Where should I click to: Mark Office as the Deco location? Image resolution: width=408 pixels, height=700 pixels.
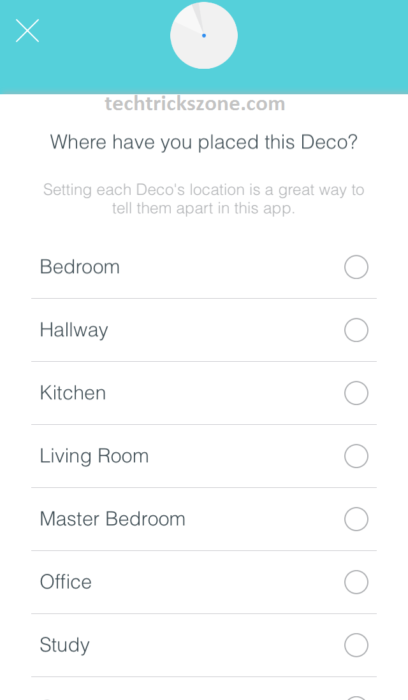click(204, 582)
